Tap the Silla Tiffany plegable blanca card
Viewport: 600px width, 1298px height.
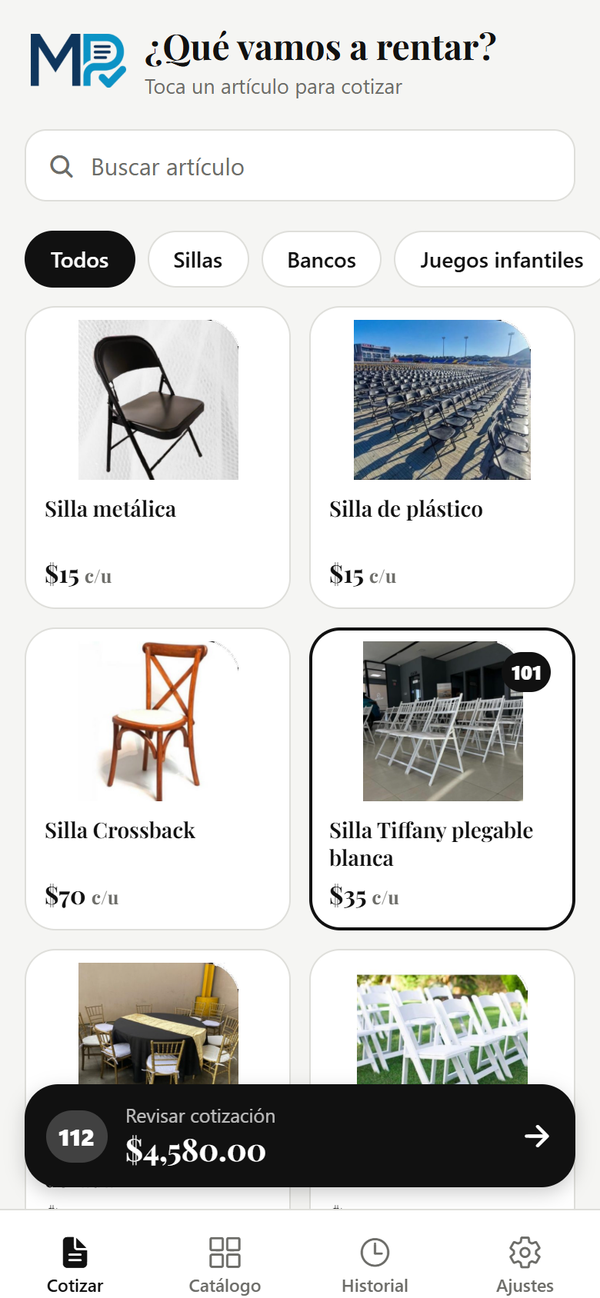(442, 778)
